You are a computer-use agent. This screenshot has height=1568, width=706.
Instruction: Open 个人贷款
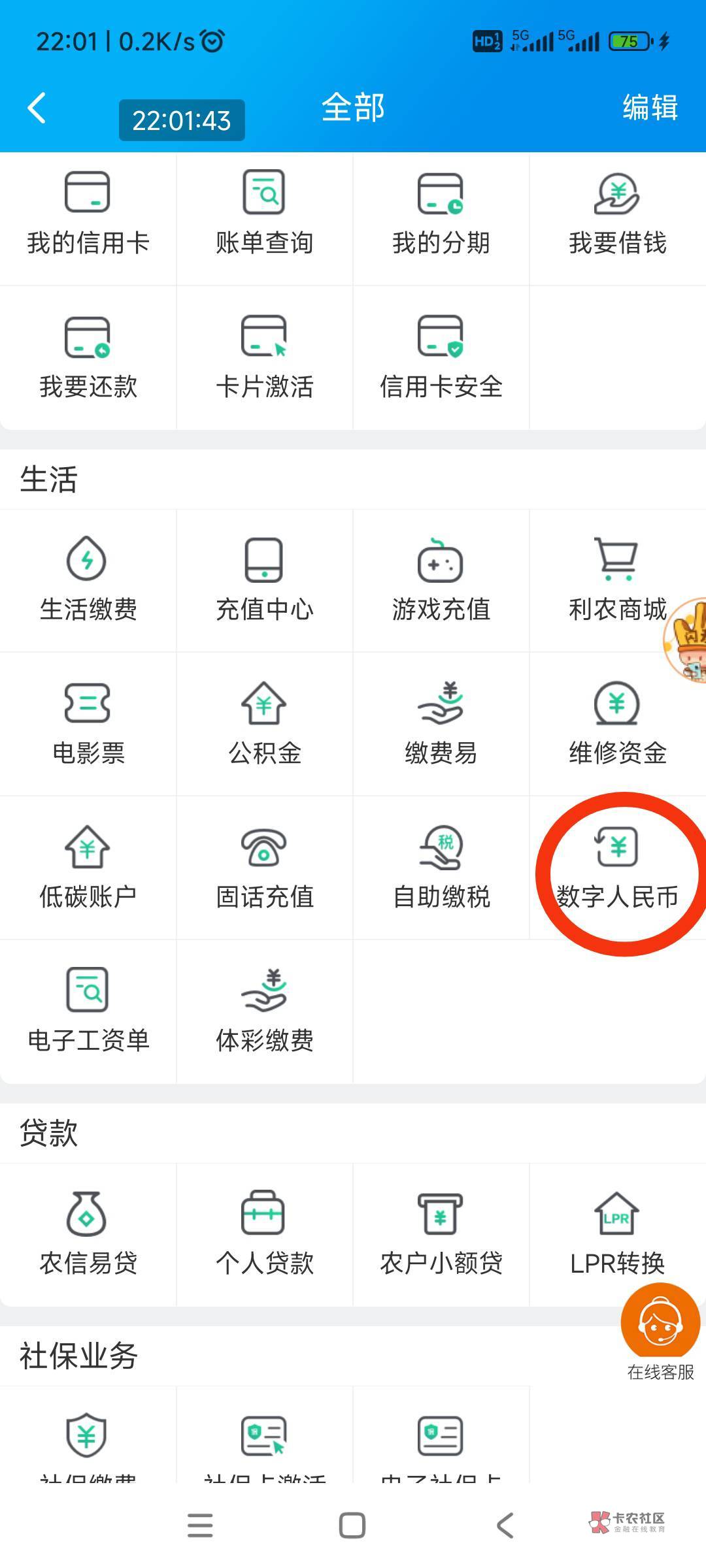[265, 1234]
